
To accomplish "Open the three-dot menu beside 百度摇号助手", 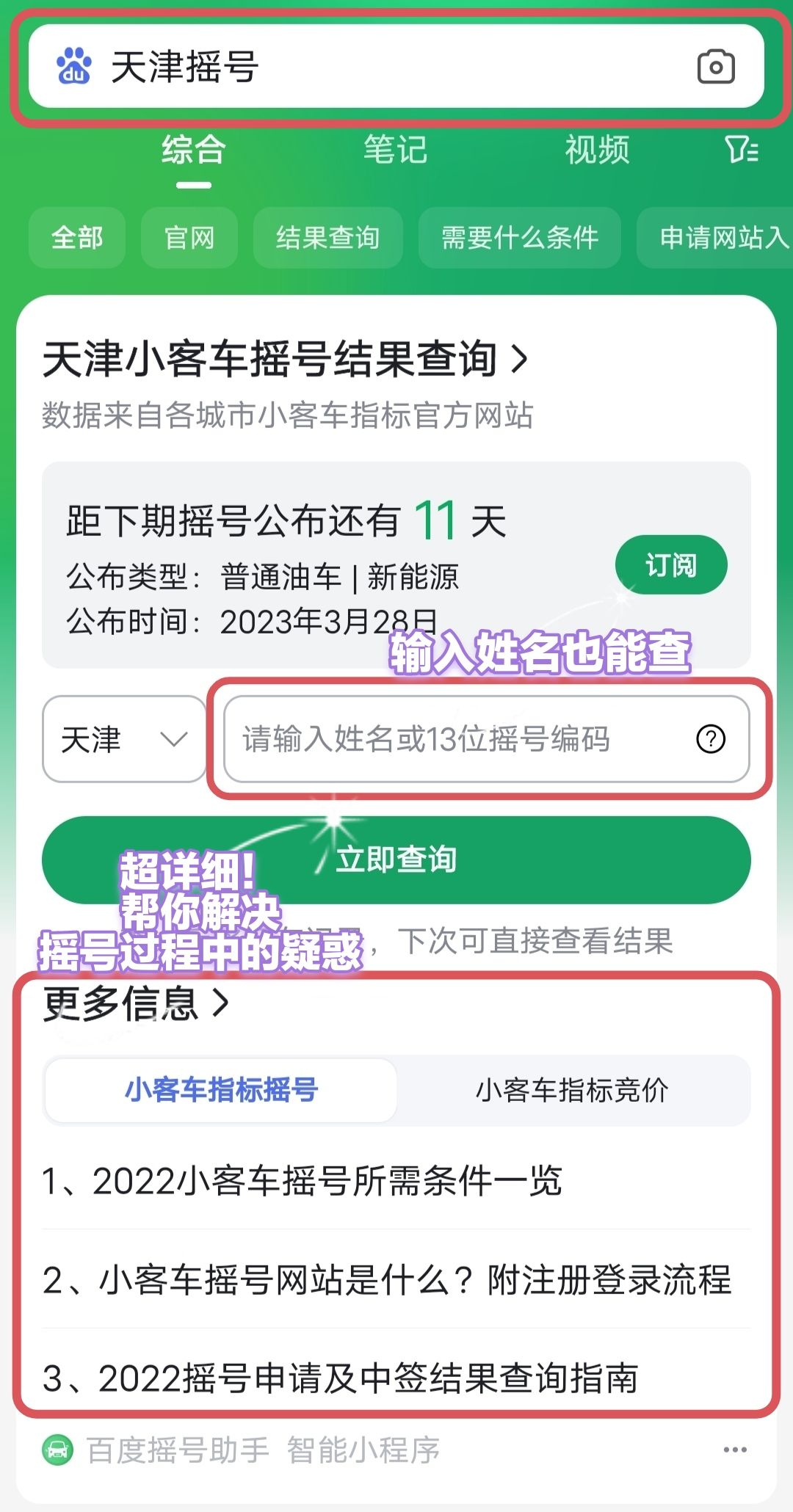I will tap(735, 1450).
